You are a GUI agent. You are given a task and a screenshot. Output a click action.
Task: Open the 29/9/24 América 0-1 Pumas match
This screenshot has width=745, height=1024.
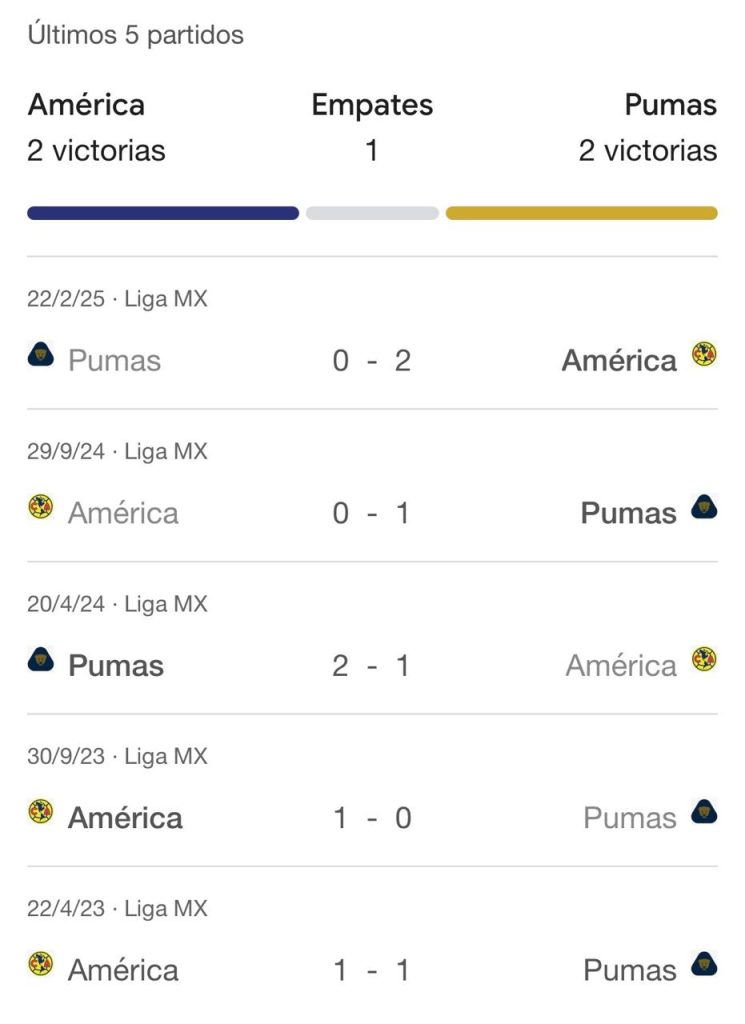point(372,485)
